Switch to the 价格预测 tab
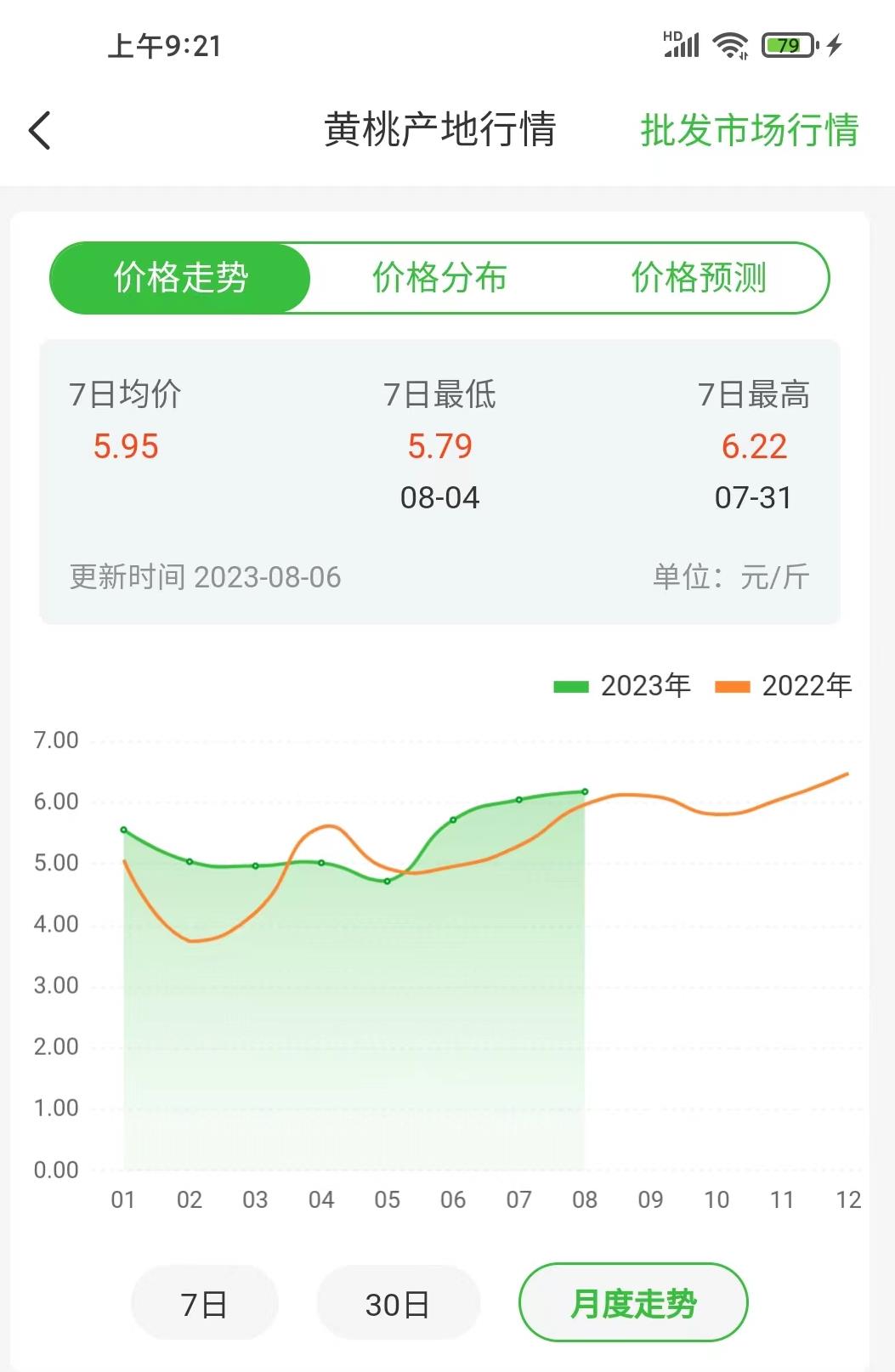 coord(699,278)
